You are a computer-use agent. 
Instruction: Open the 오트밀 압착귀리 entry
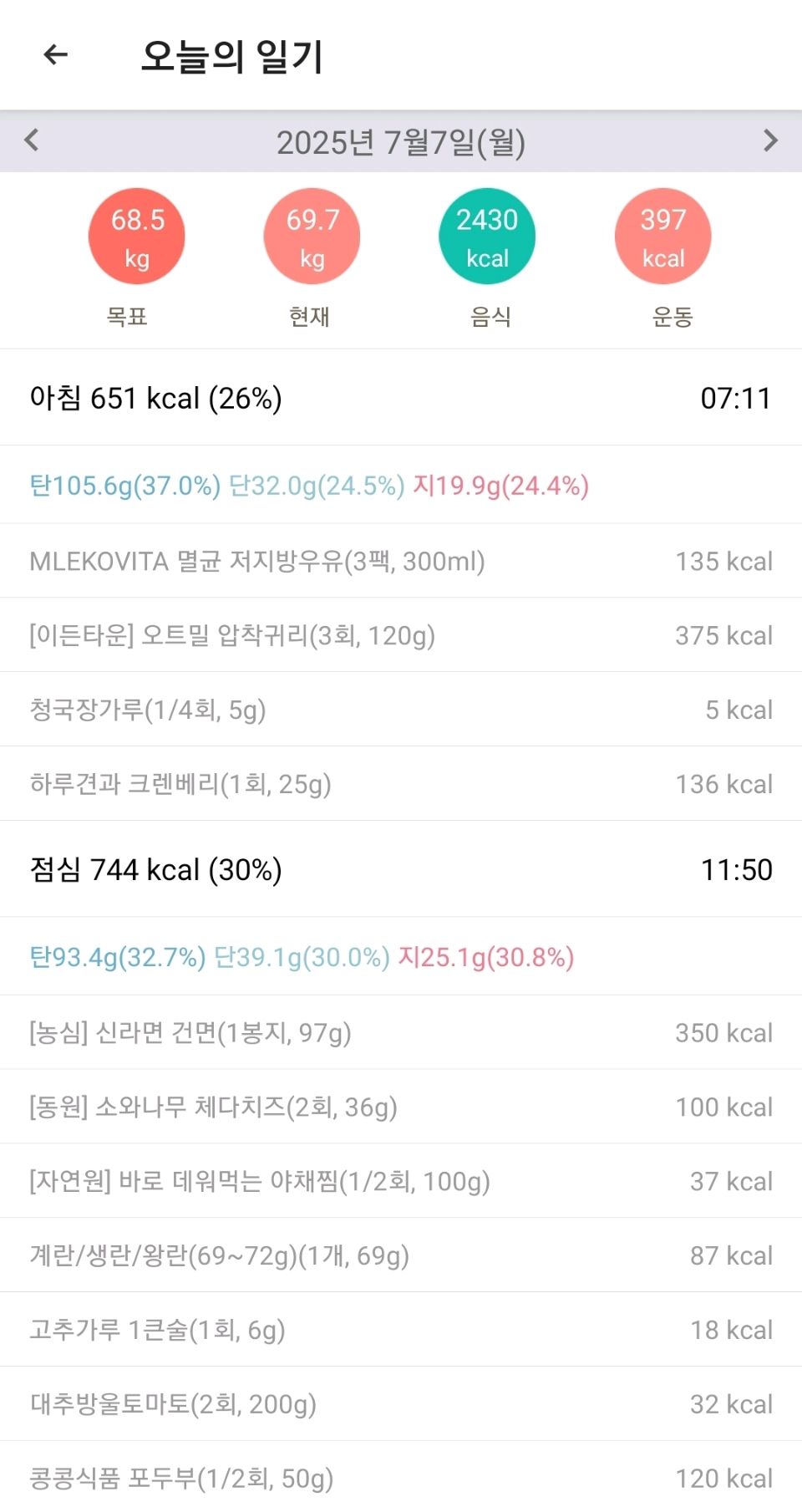click(401, 635)
